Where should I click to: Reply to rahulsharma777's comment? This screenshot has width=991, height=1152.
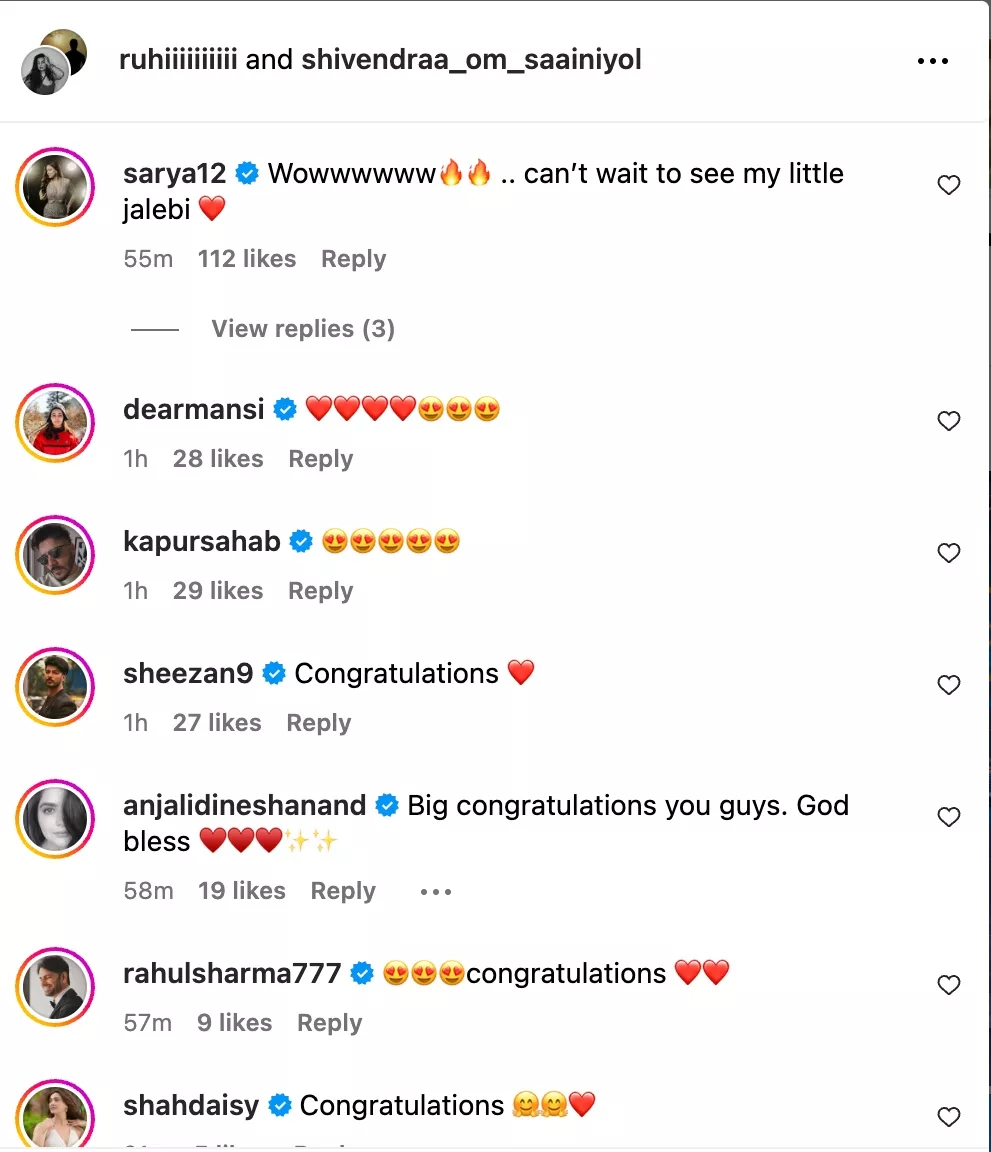(x=329, y=1023)
